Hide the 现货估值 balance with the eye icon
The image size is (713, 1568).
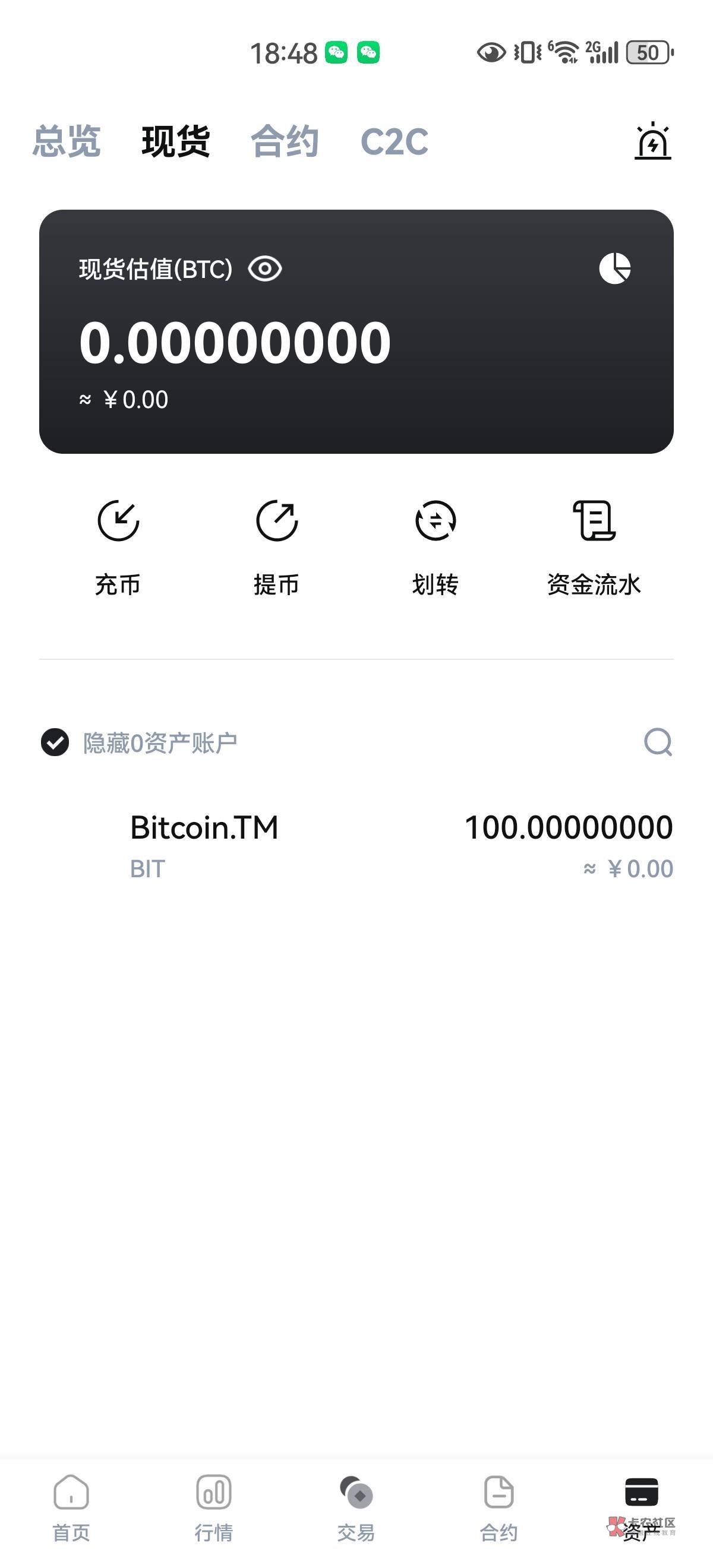coord(265,269)
